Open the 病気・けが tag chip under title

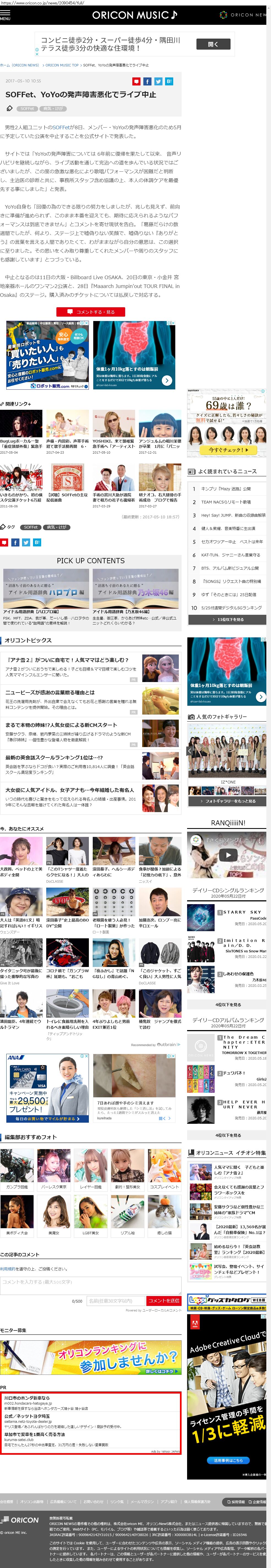tap(53, 108)
